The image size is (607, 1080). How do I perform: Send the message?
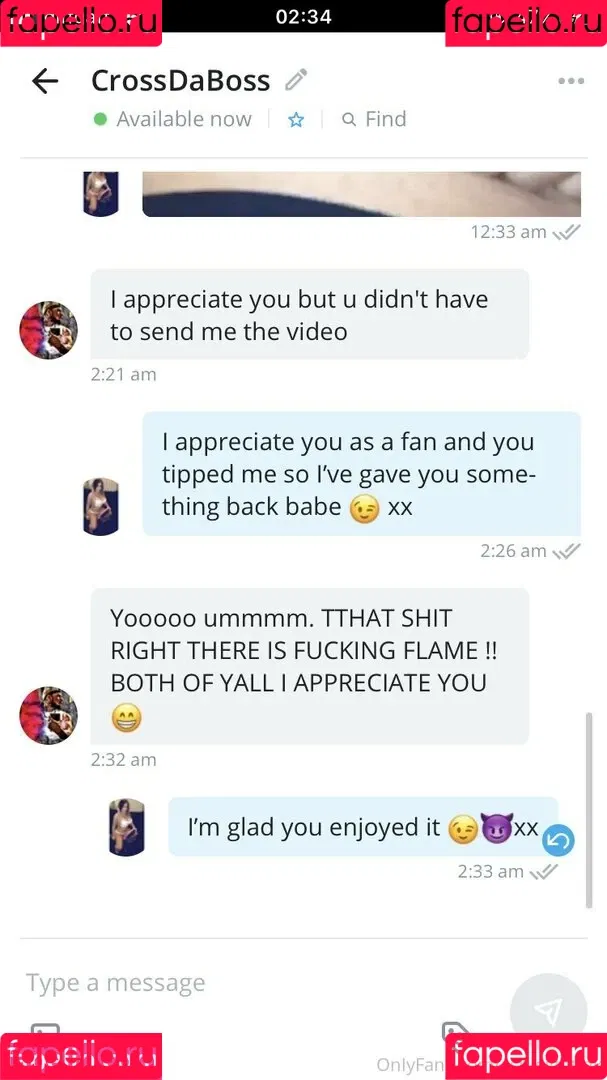547,1011
